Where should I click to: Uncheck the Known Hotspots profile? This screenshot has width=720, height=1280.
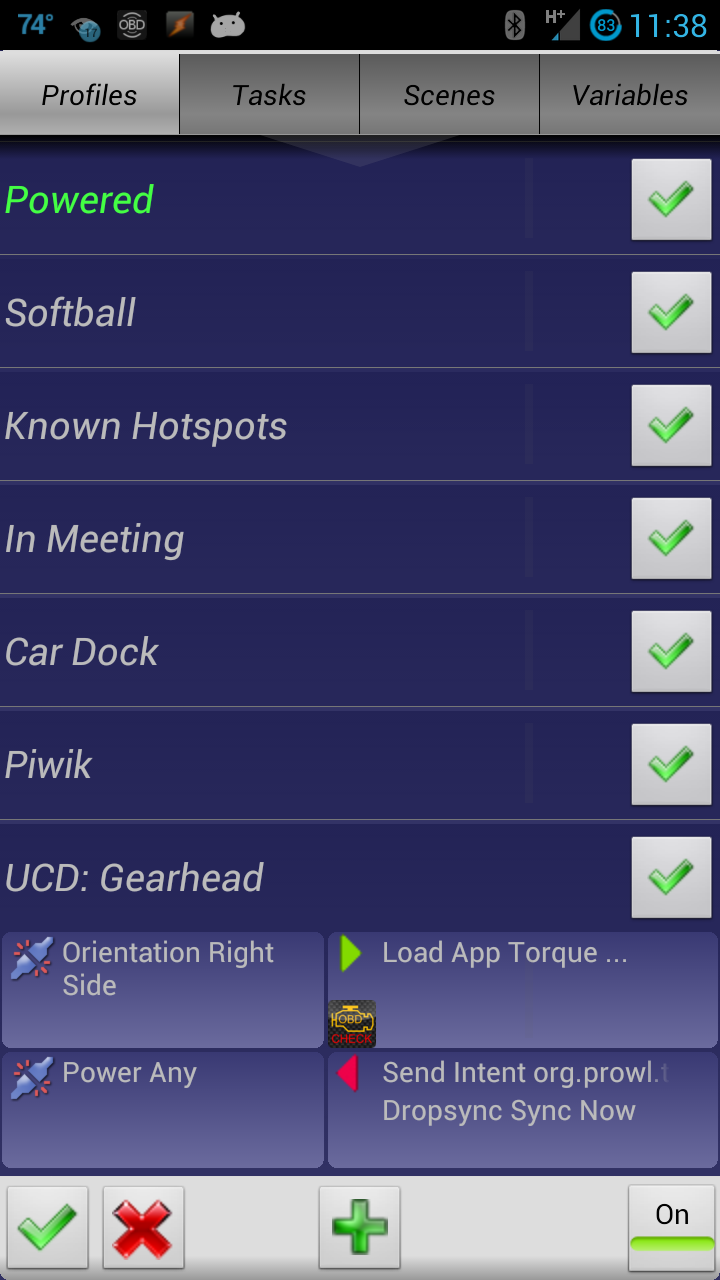click(x=671, y=425)
